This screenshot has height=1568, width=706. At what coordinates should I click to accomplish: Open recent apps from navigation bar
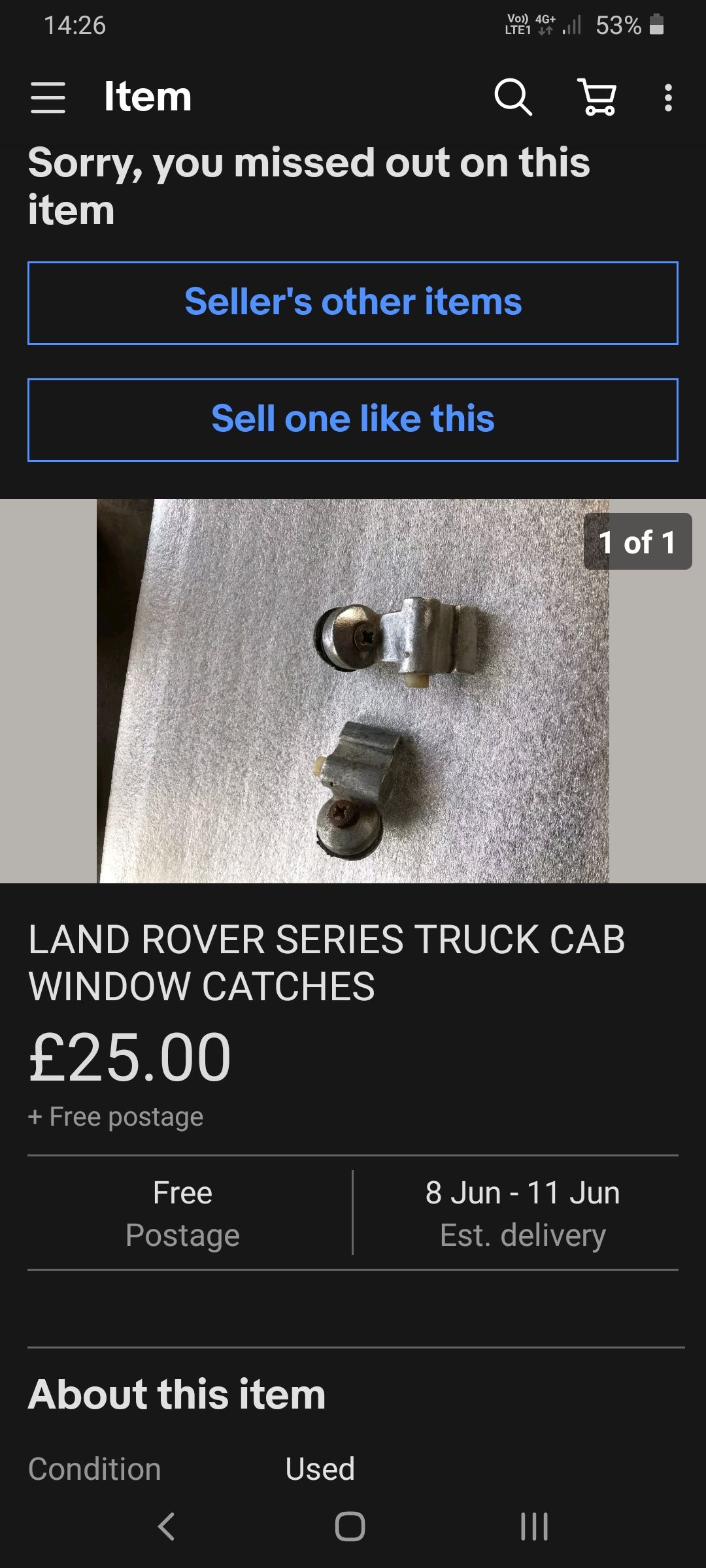click(534, 1527)
